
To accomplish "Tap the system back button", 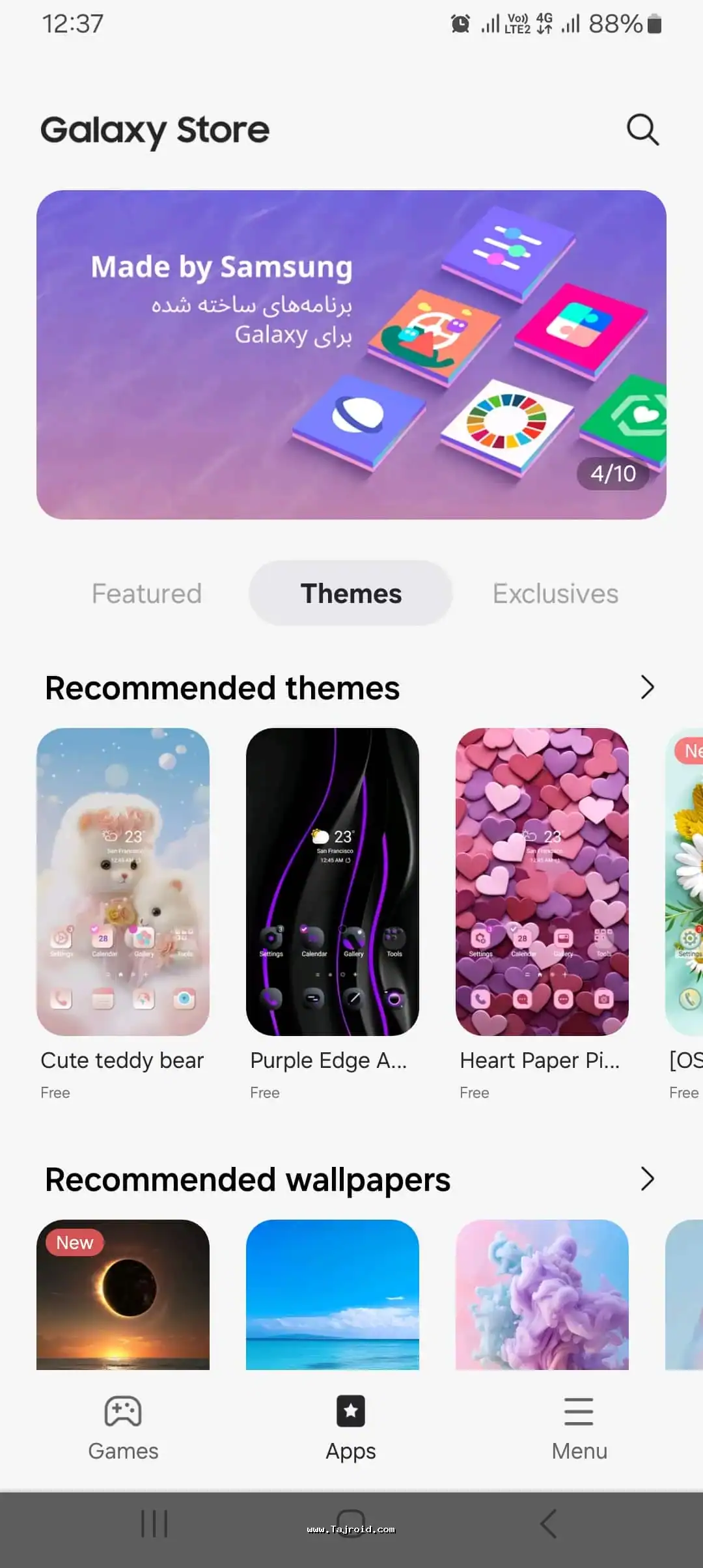I will coord(549,1524).
